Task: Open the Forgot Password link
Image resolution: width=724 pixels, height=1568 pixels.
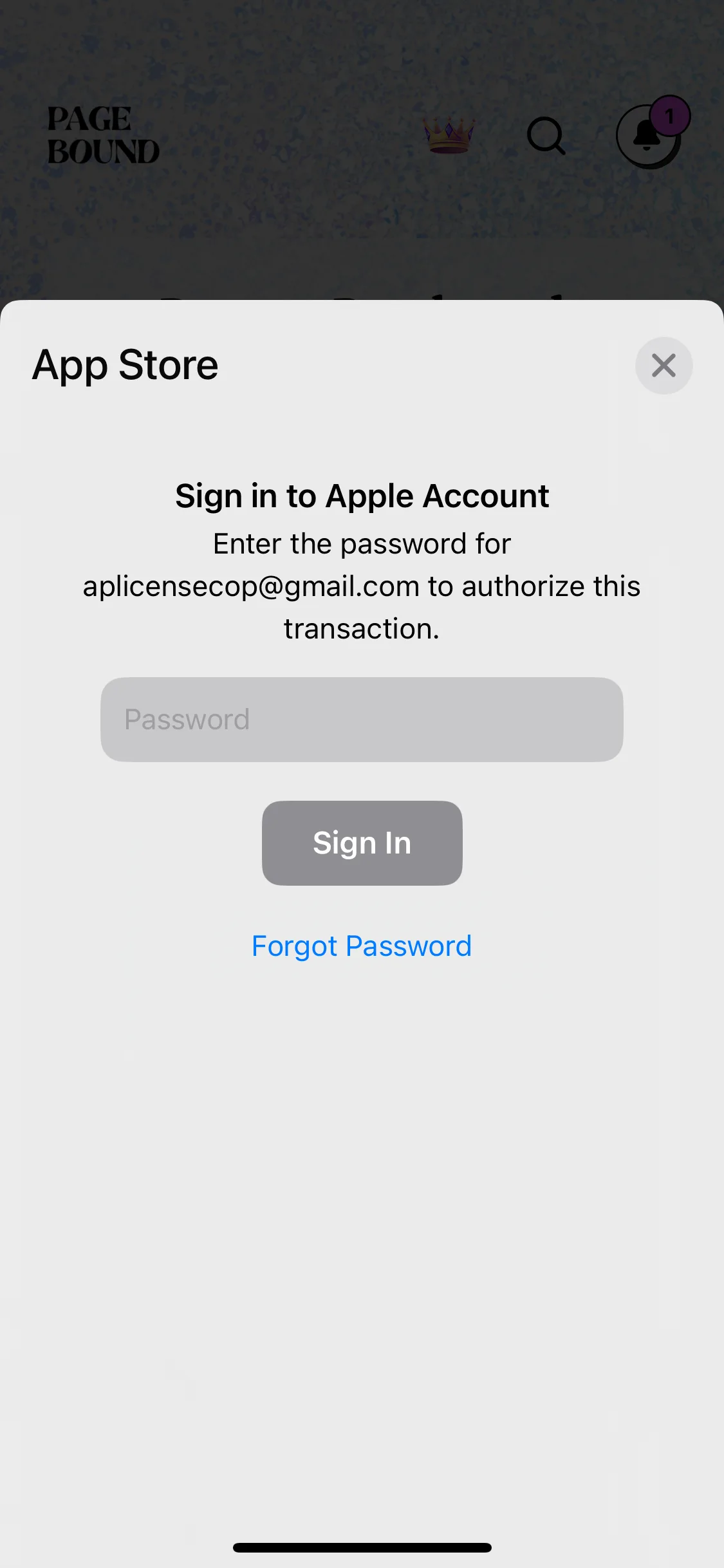Action: coord(362,946)
